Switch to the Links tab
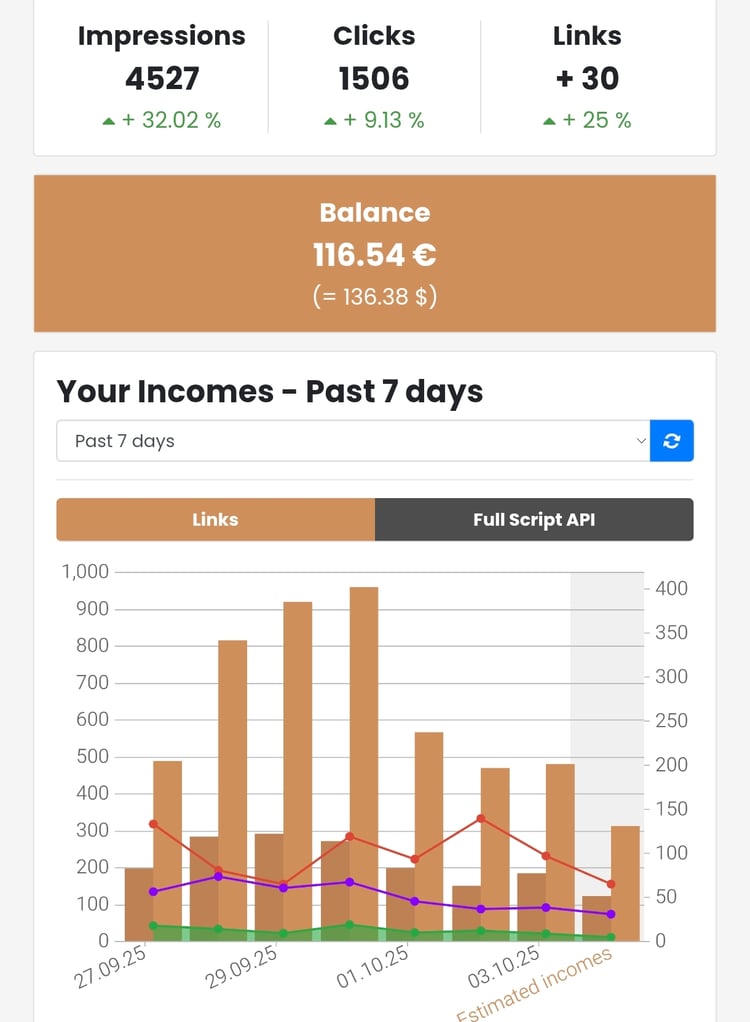The width and height of the screenshot is (750, 1022). tap(215, 520)
